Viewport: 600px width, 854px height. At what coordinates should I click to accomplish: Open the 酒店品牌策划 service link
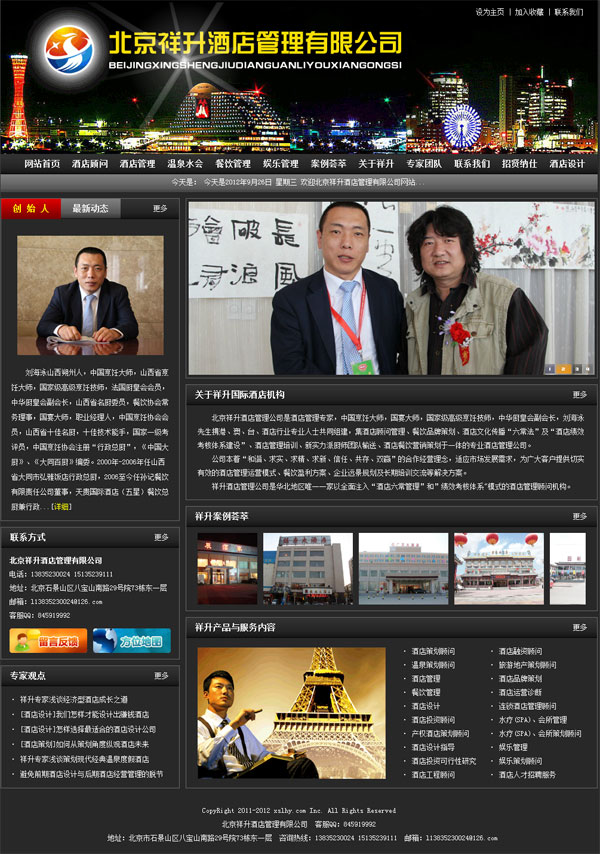[520, 678]
